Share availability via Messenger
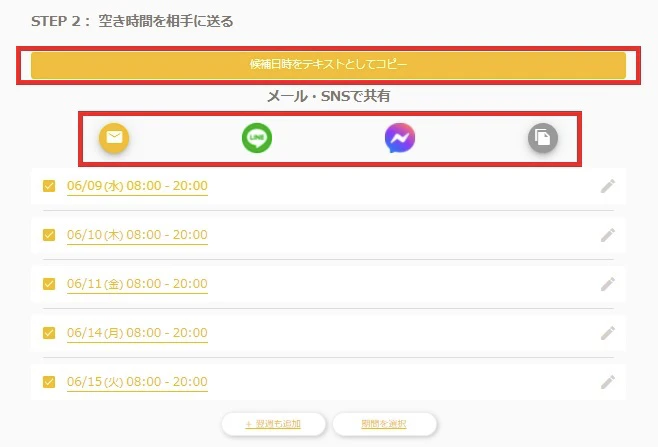This screenshot has width=658, height=447. coord(399,138)
